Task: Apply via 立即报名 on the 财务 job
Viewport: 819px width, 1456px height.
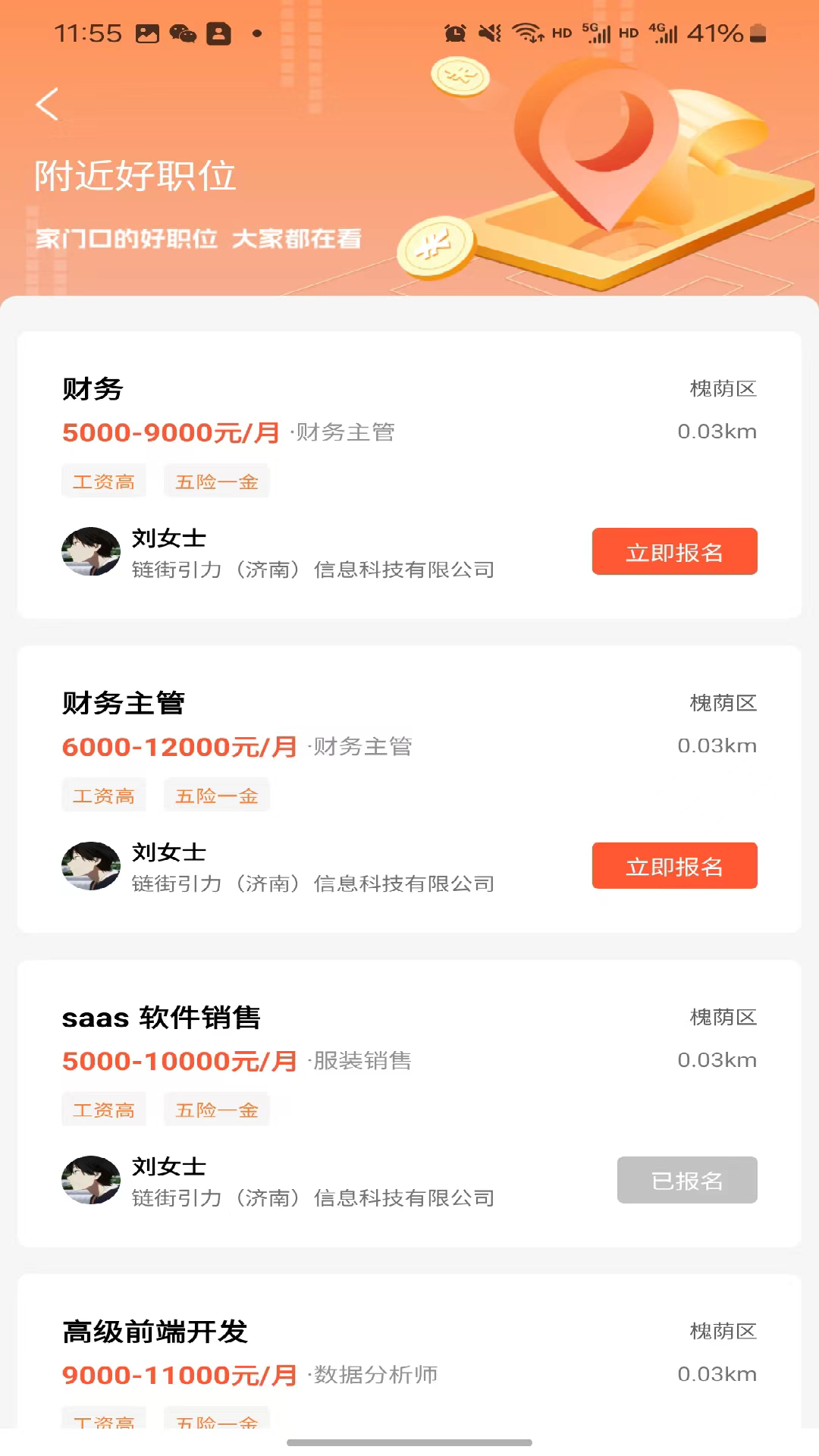Action: click(673, 551)
